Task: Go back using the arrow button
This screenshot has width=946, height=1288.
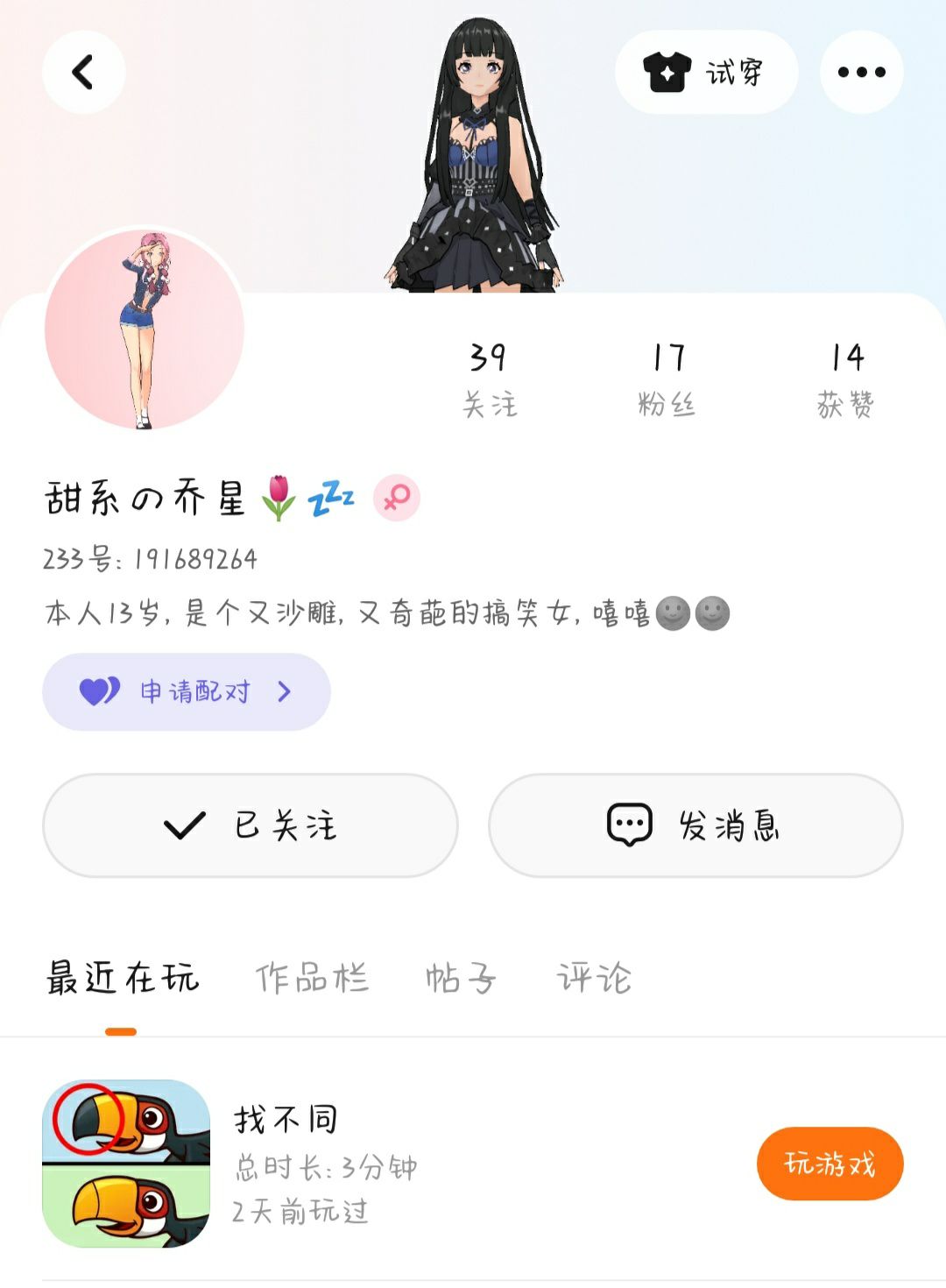Action: click(x=83, y=72)
